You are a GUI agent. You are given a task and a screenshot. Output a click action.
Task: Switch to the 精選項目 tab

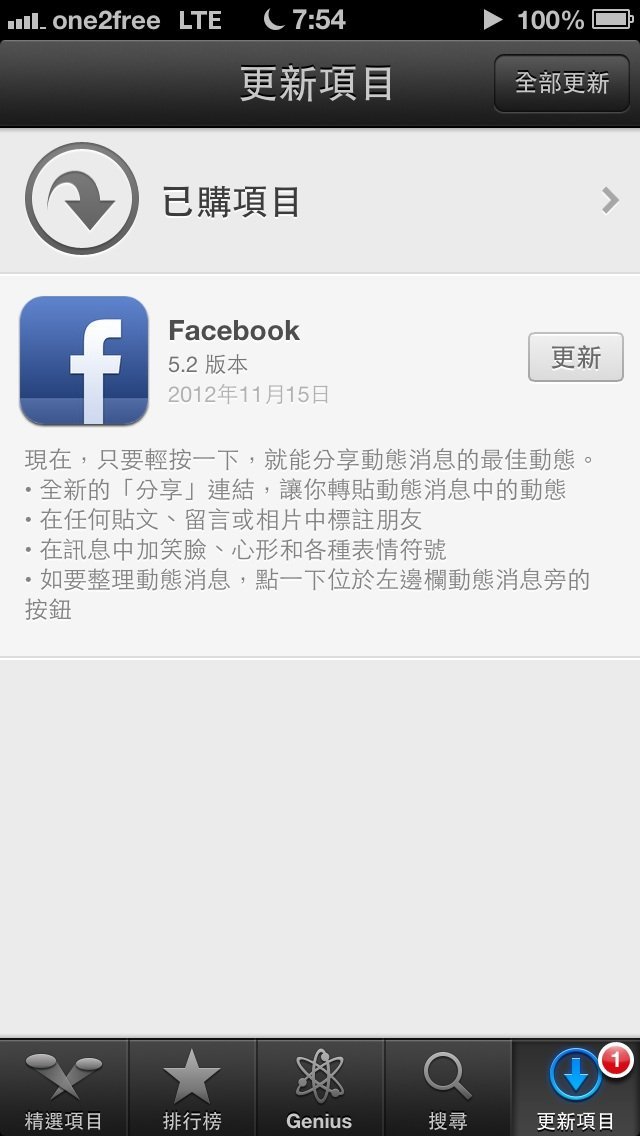(64, 1089)
